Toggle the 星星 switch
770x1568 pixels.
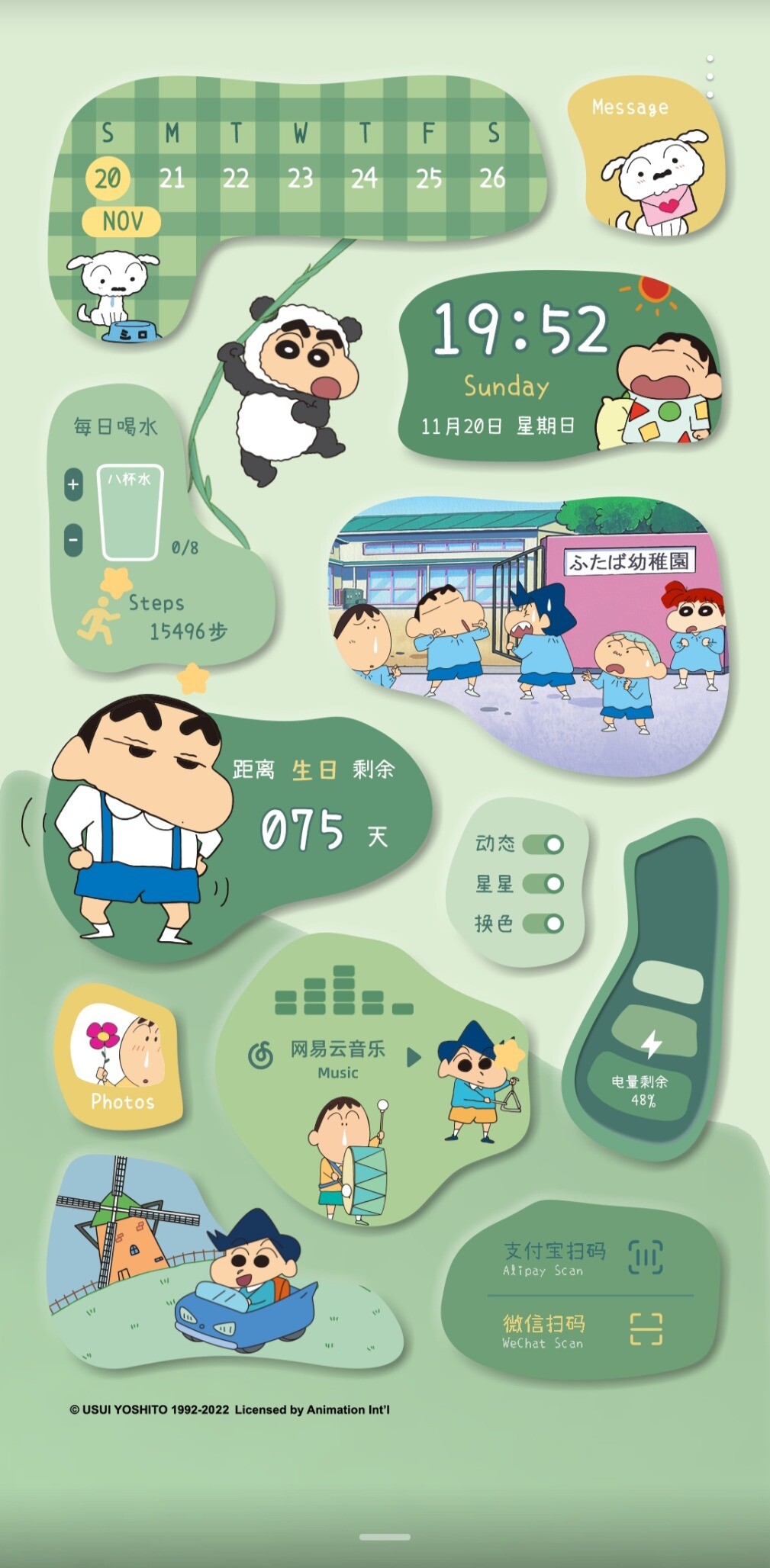pyautogui.click(x=543, y=884)
